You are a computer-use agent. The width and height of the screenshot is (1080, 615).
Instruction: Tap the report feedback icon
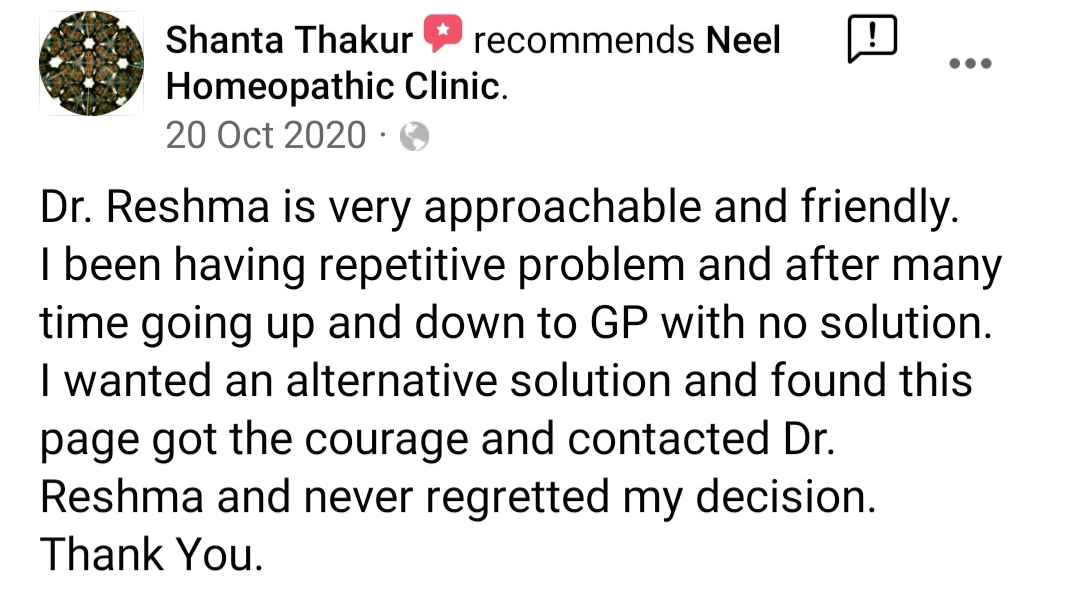pos(871,41)
